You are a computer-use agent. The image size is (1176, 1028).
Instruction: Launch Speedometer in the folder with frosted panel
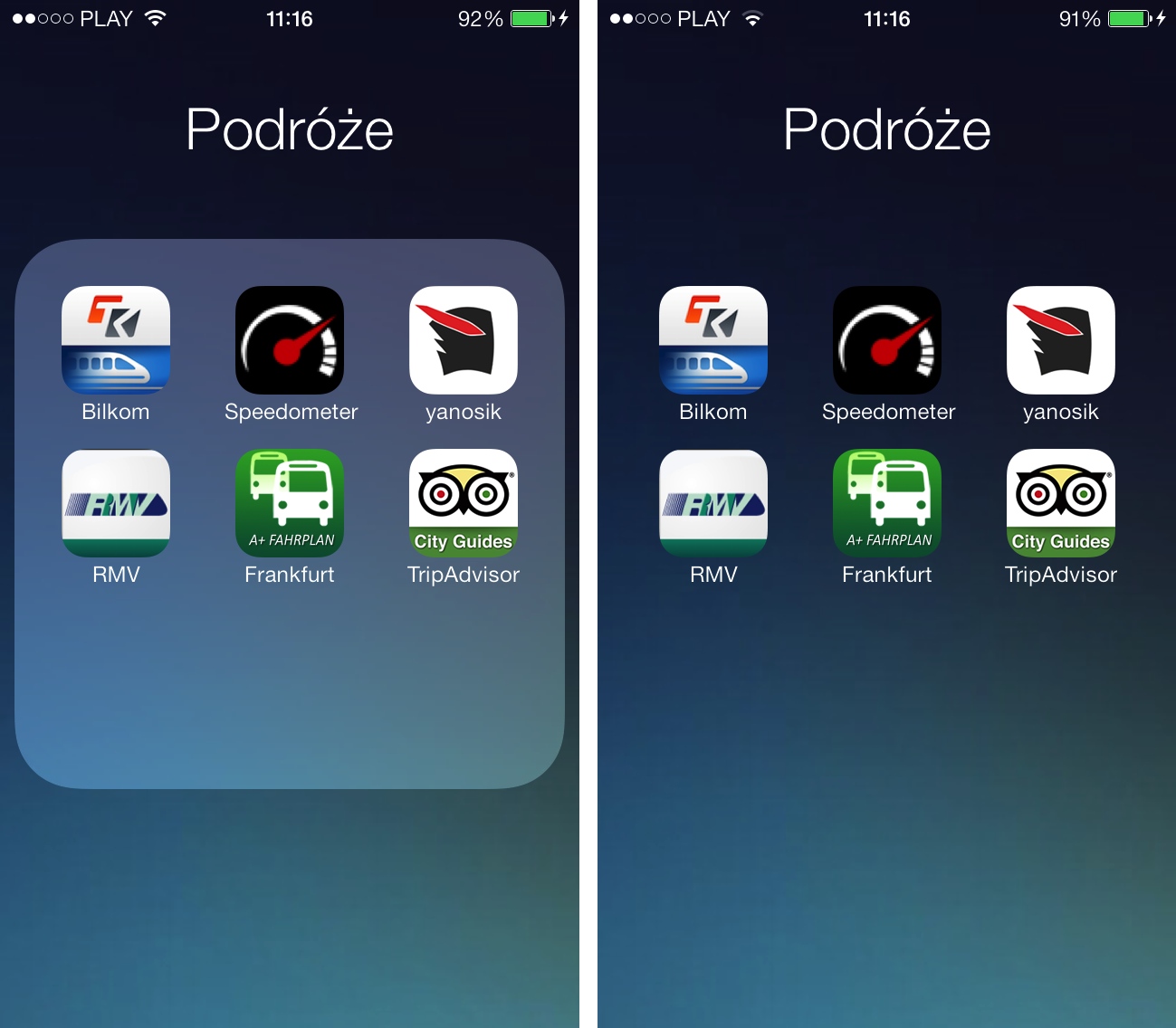click(x=290, y=340)
